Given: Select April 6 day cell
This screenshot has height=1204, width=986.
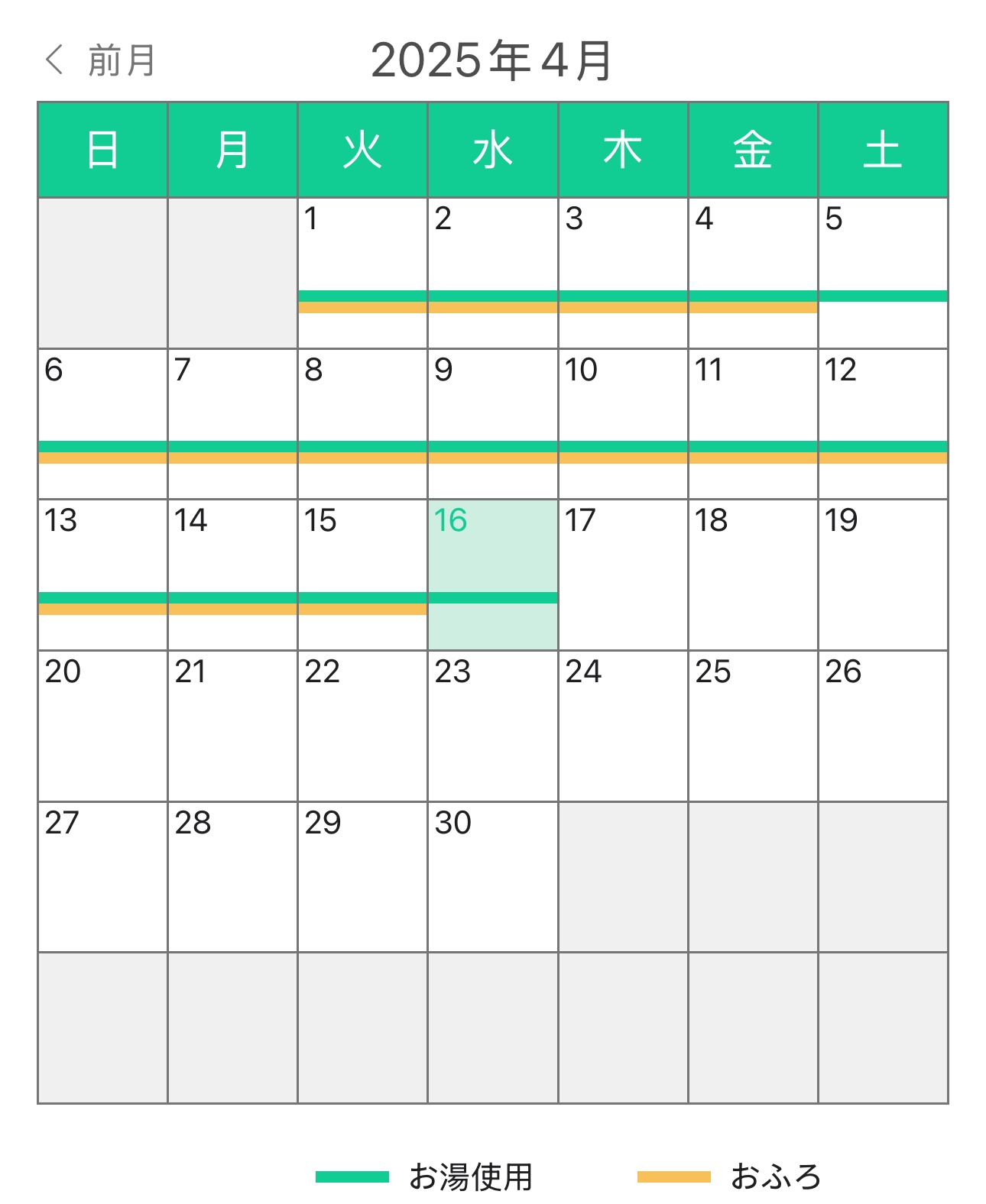Looking at the screenshot, I should click(102, 424).
